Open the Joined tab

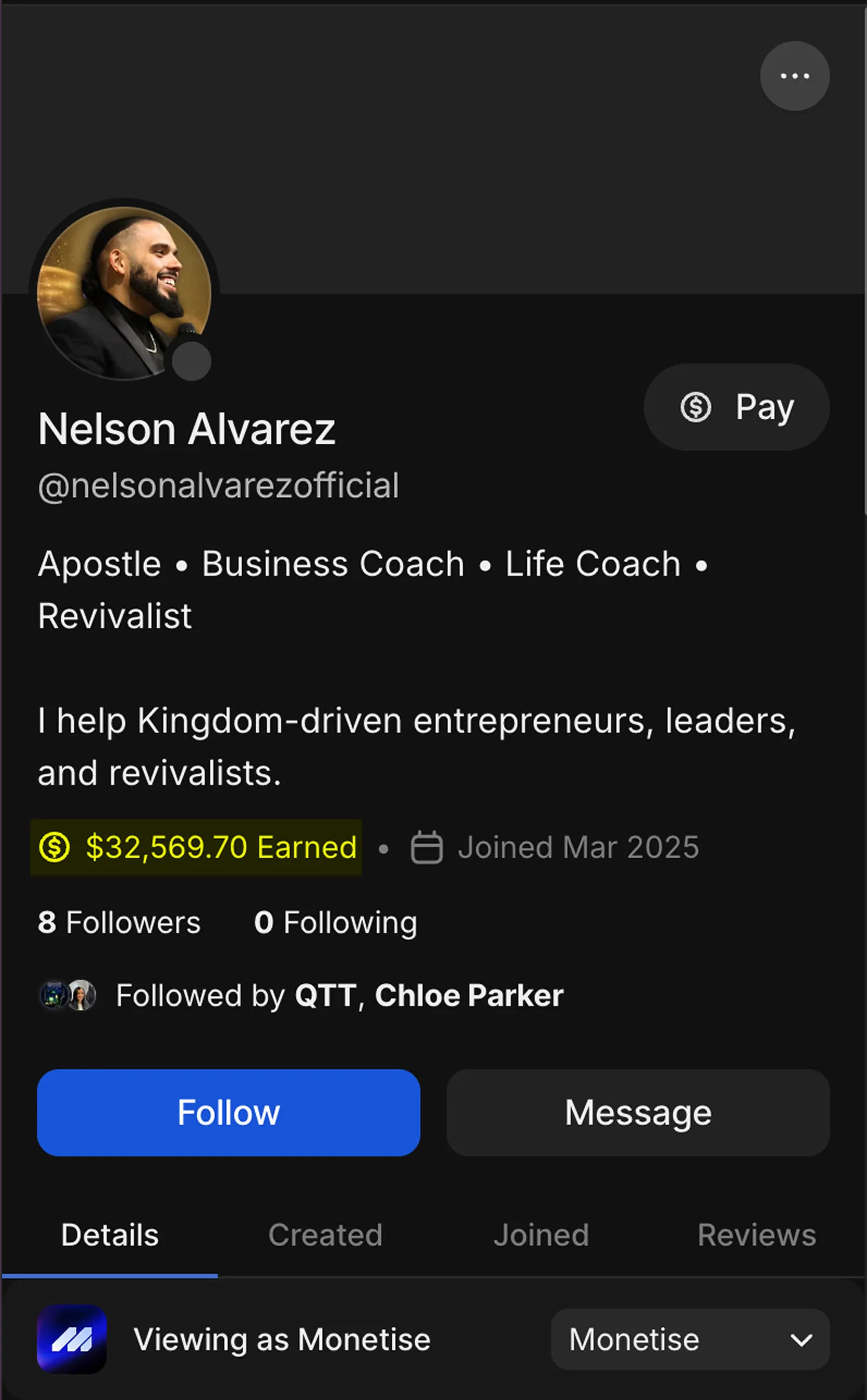(541, 1235)
